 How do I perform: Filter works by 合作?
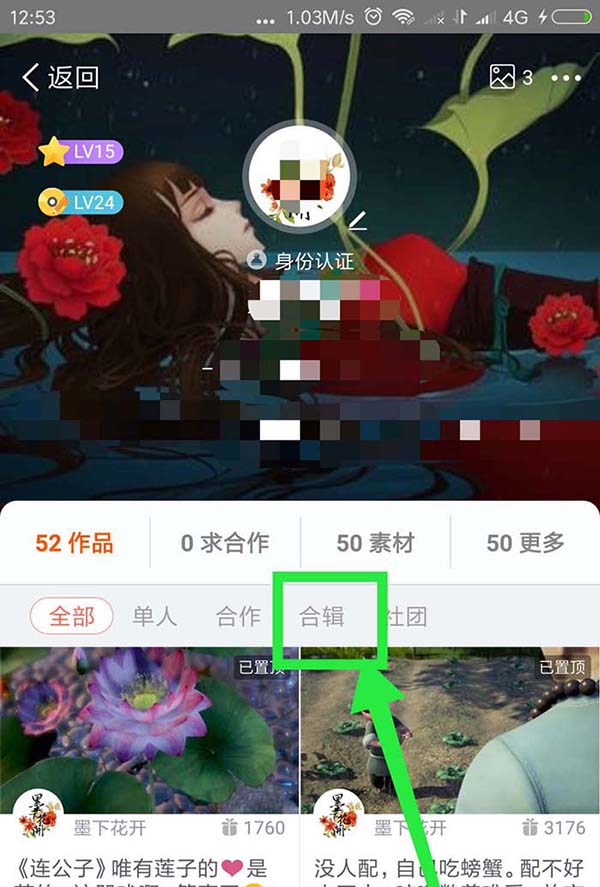pyautogui.click(x=238, y=616)
